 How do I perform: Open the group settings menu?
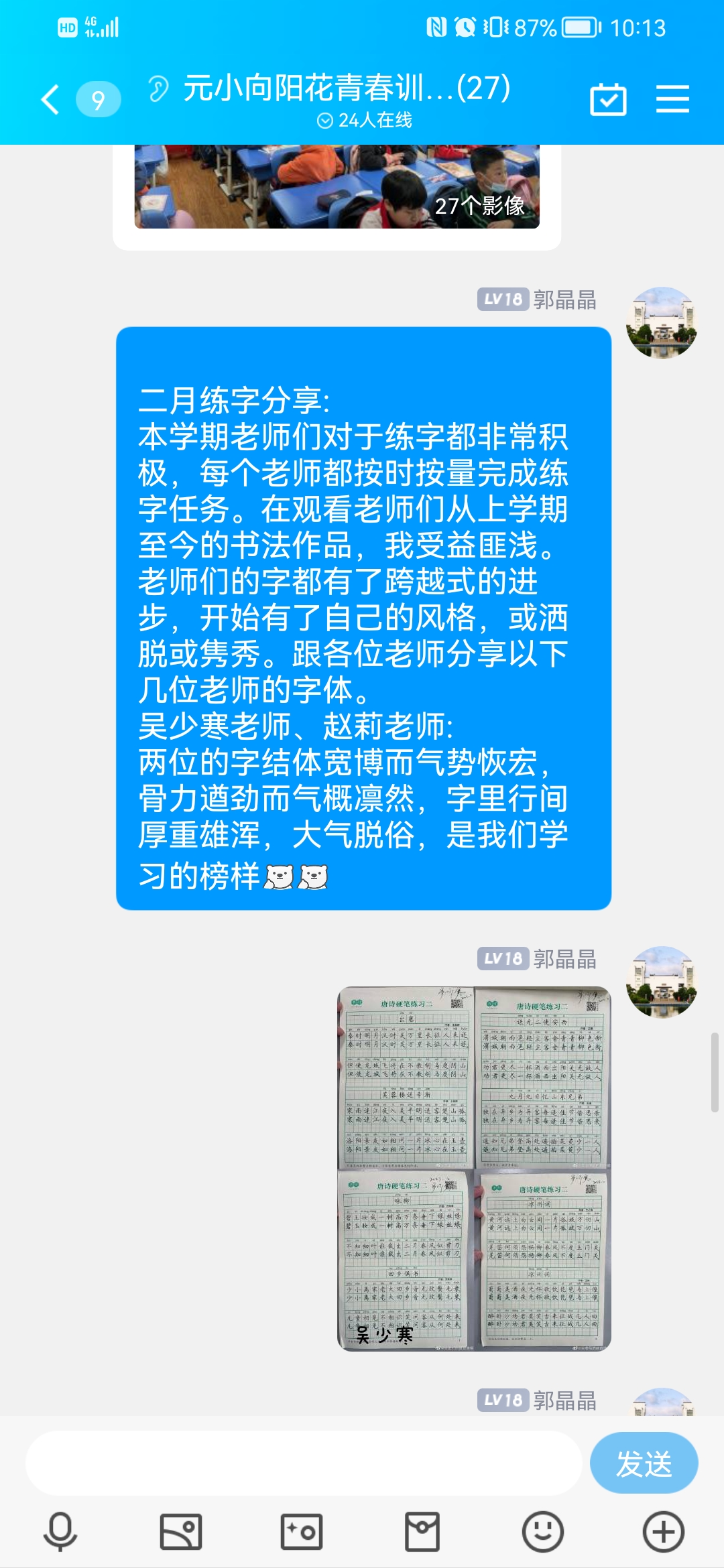pyautogui.click(x=672, y=99)
